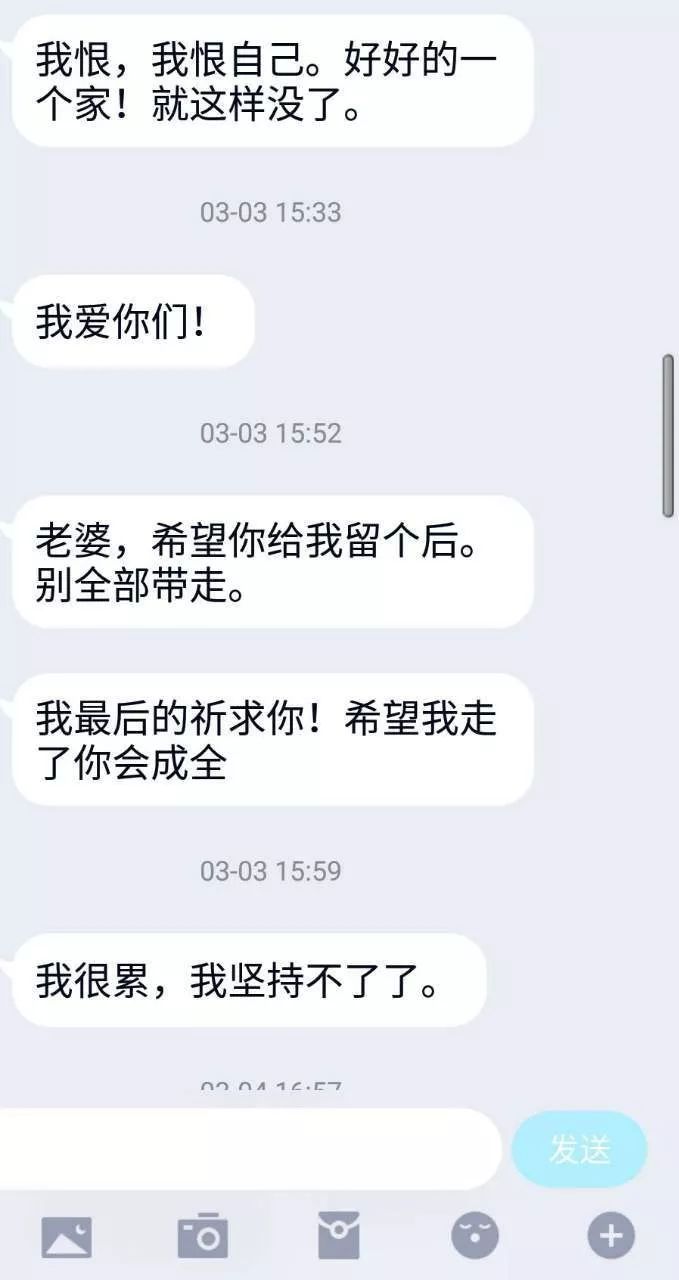Tap the 发送 send button
Image resolution: width=679 pixels, height=1280 pixels.
pos(579,1149)
